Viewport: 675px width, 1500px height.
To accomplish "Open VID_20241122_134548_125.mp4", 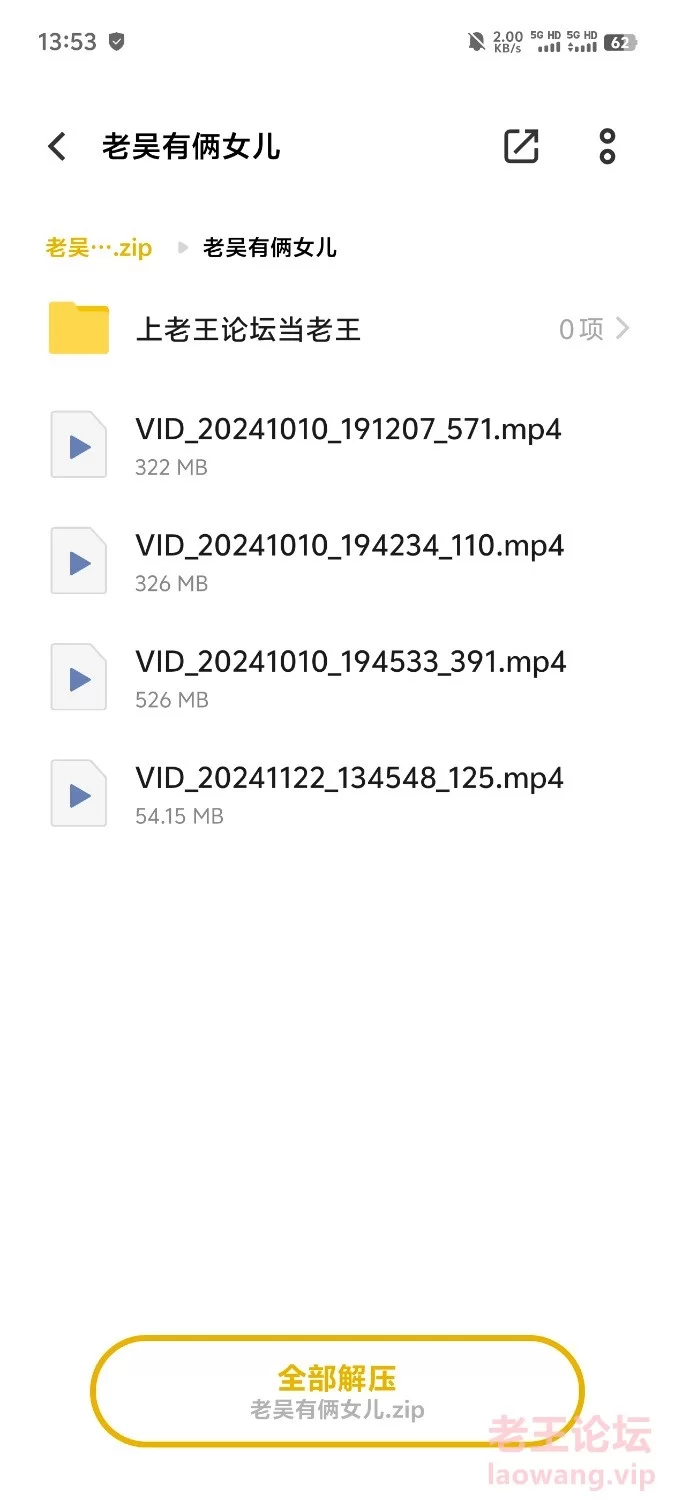I will (x=337, y=793).
